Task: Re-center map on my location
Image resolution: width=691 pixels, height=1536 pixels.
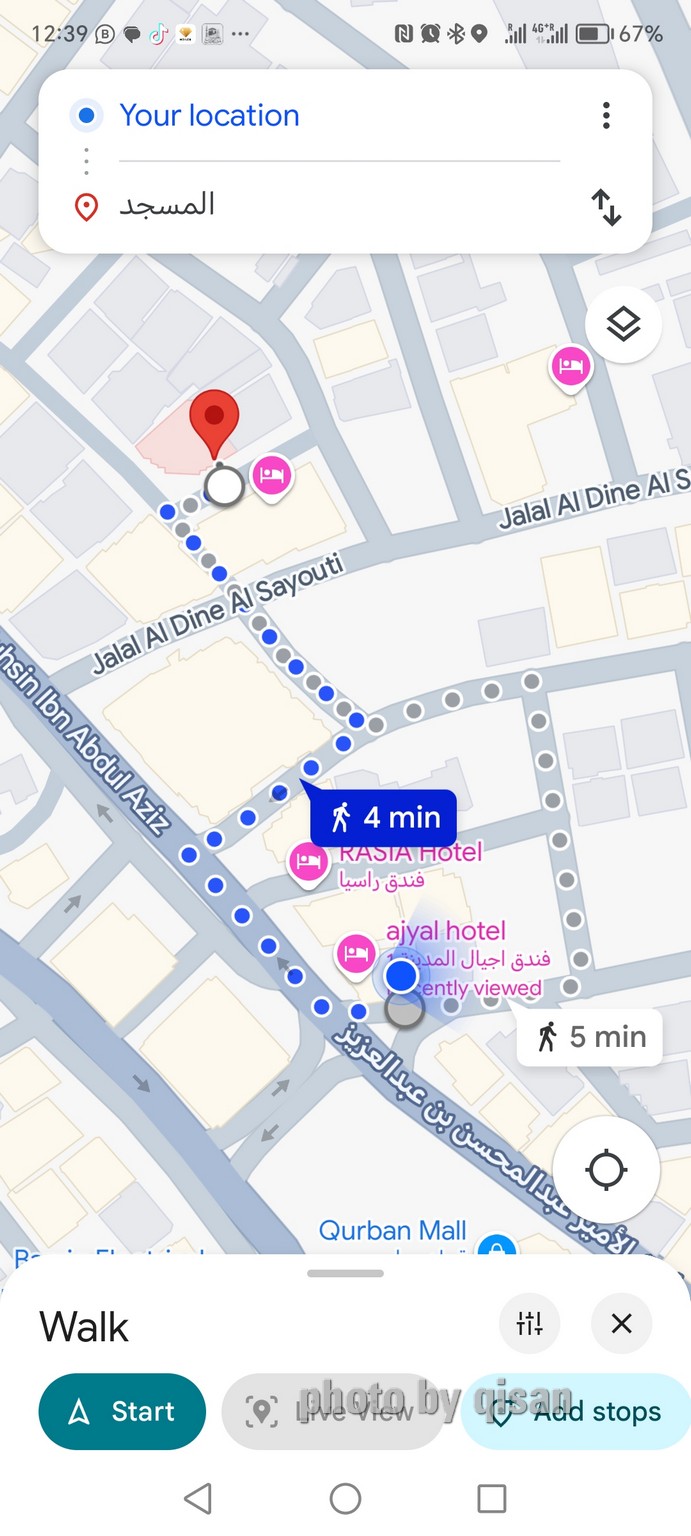Action: [x=606, y=1170]
